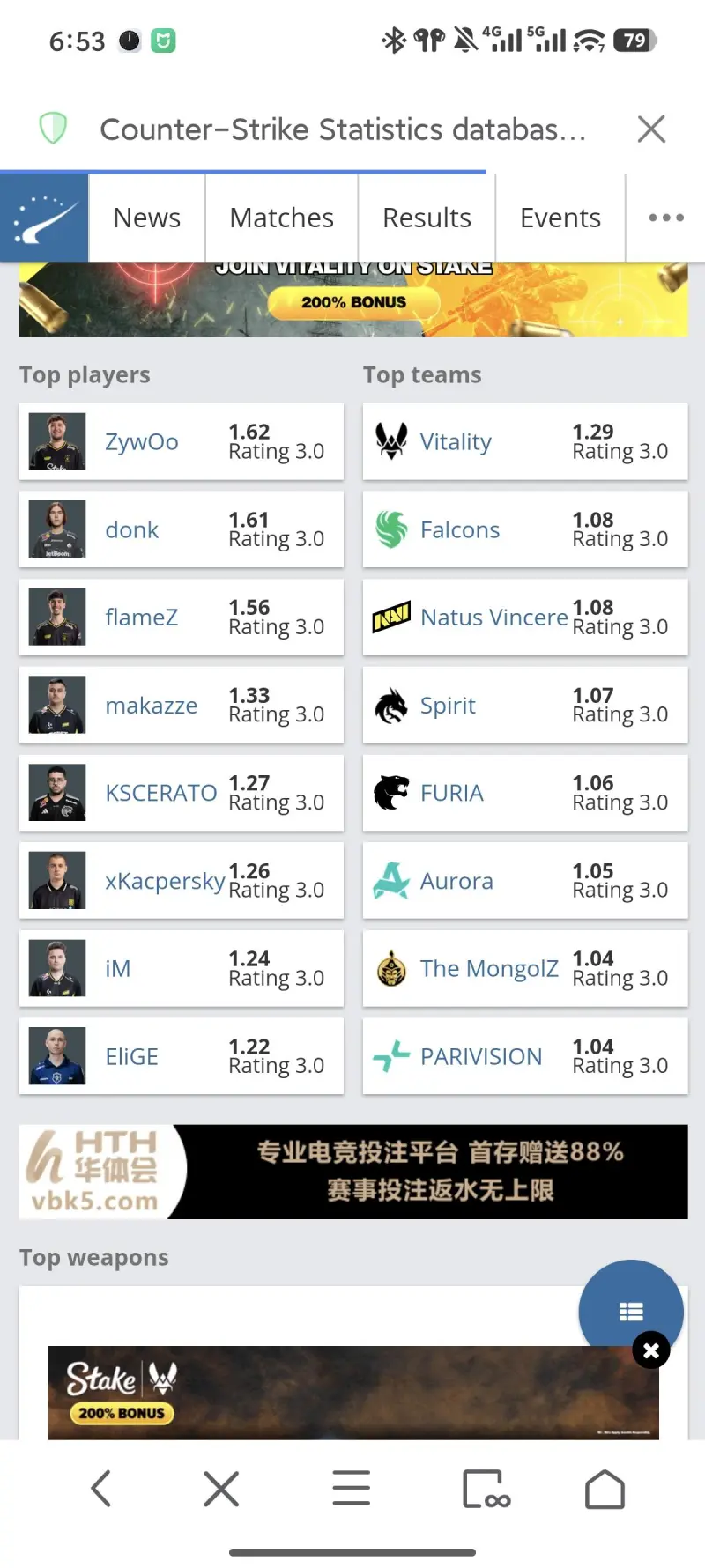
Task: Close the Counter-Strike Statistics web page
Action: click(x=651, y=129)
